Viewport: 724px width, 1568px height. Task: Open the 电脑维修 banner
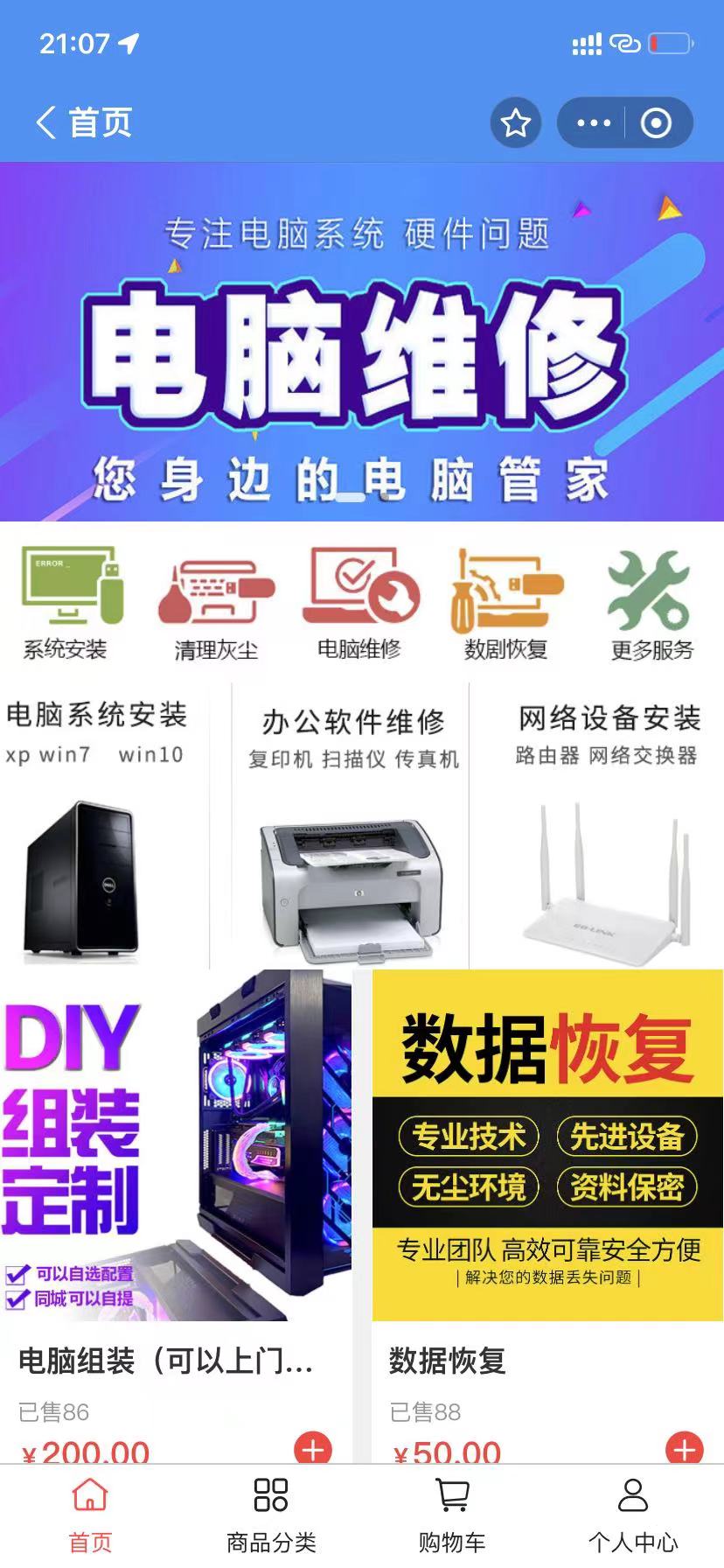click(x=362, y=341)
